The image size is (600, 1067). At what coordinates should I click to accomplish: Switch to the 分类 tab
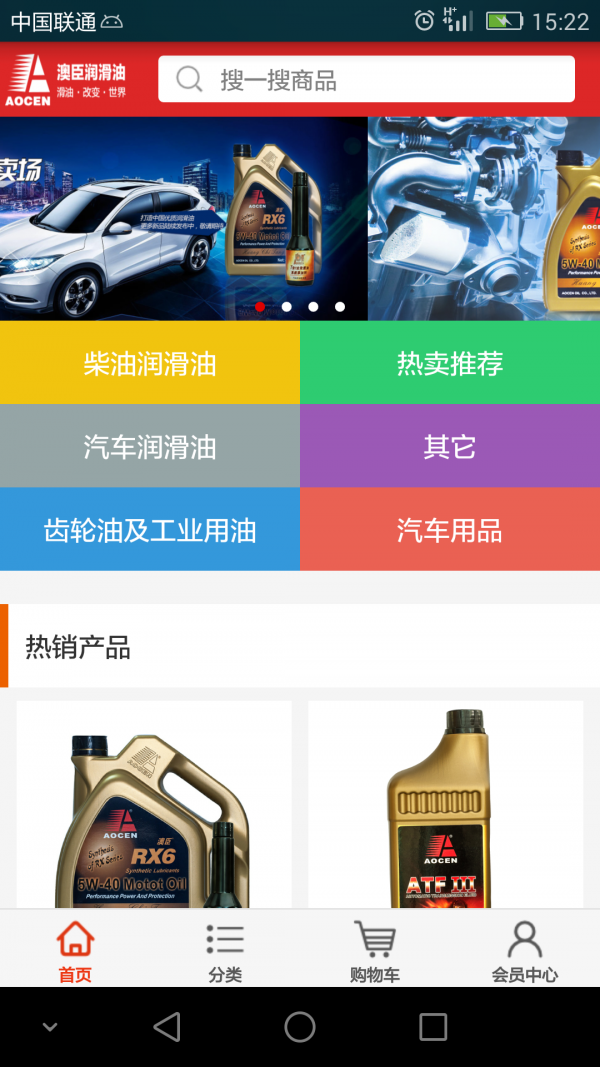point(225,951)
